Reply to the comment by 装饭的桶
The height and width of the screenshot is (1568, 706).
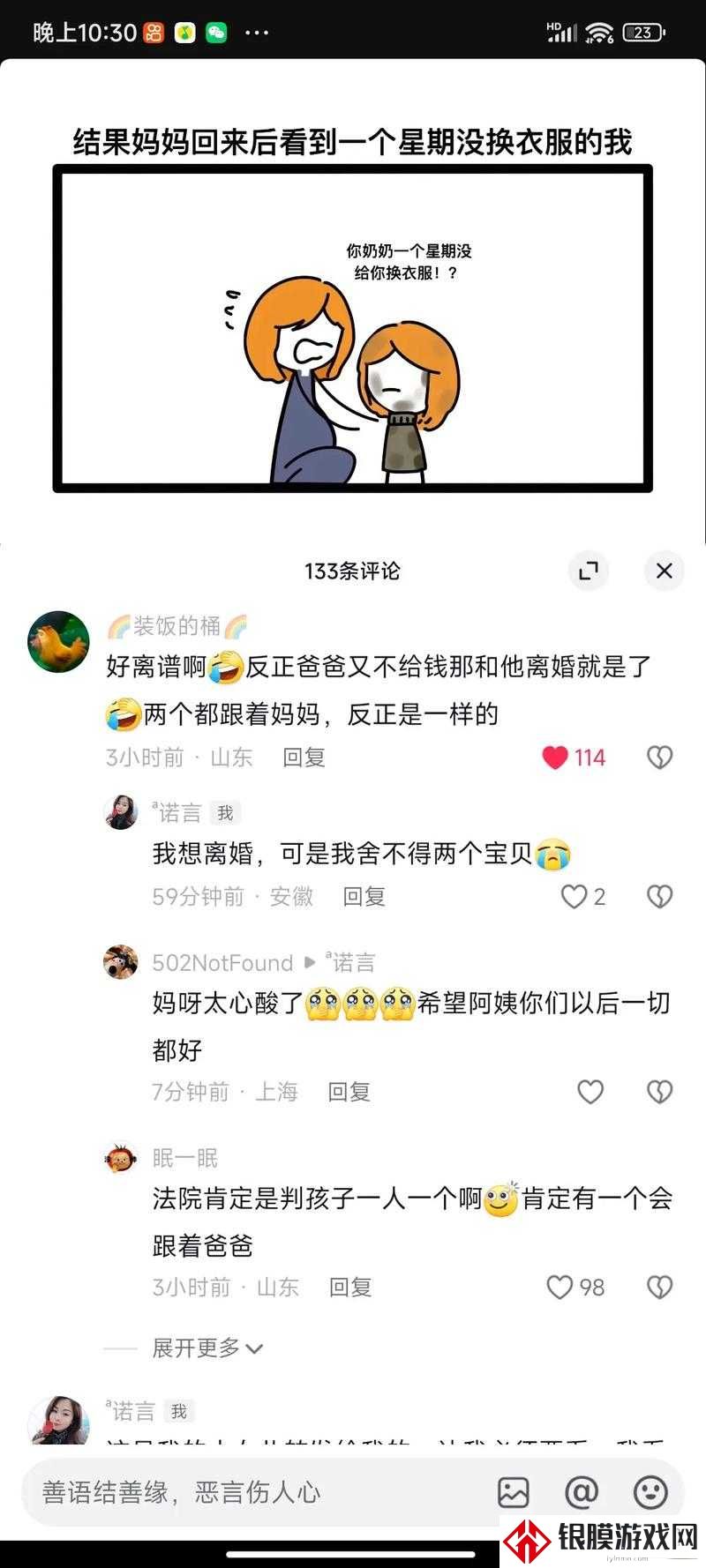[x=304, y=758]
